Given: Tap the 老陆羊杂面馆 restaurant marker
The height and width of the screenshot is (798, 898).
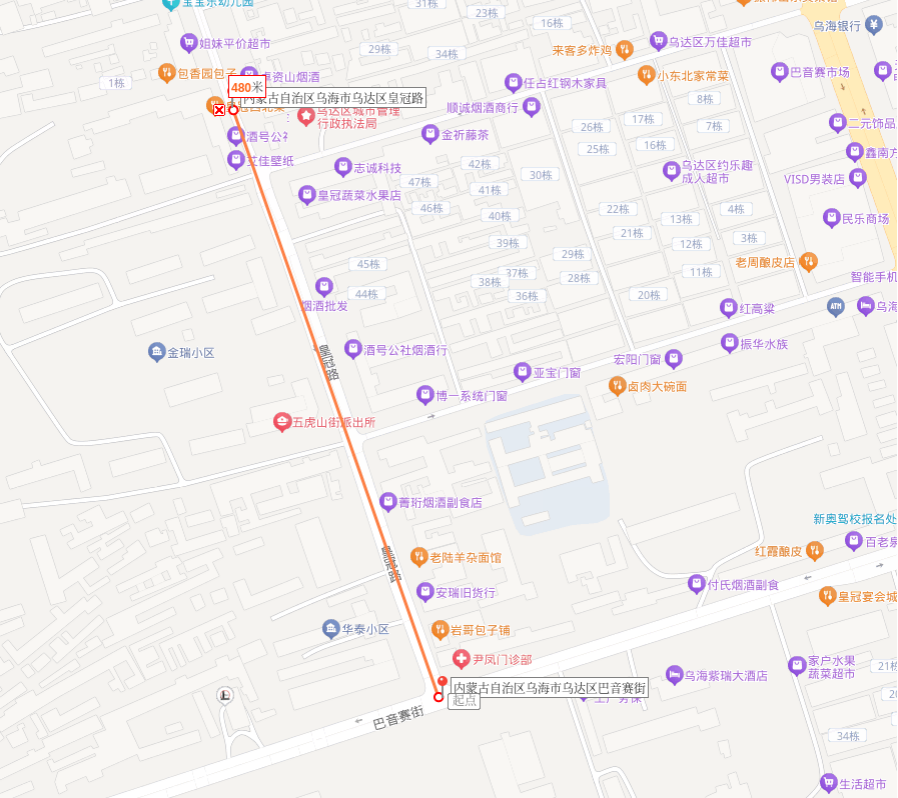Looking at the screenshot, I should 420,557.
